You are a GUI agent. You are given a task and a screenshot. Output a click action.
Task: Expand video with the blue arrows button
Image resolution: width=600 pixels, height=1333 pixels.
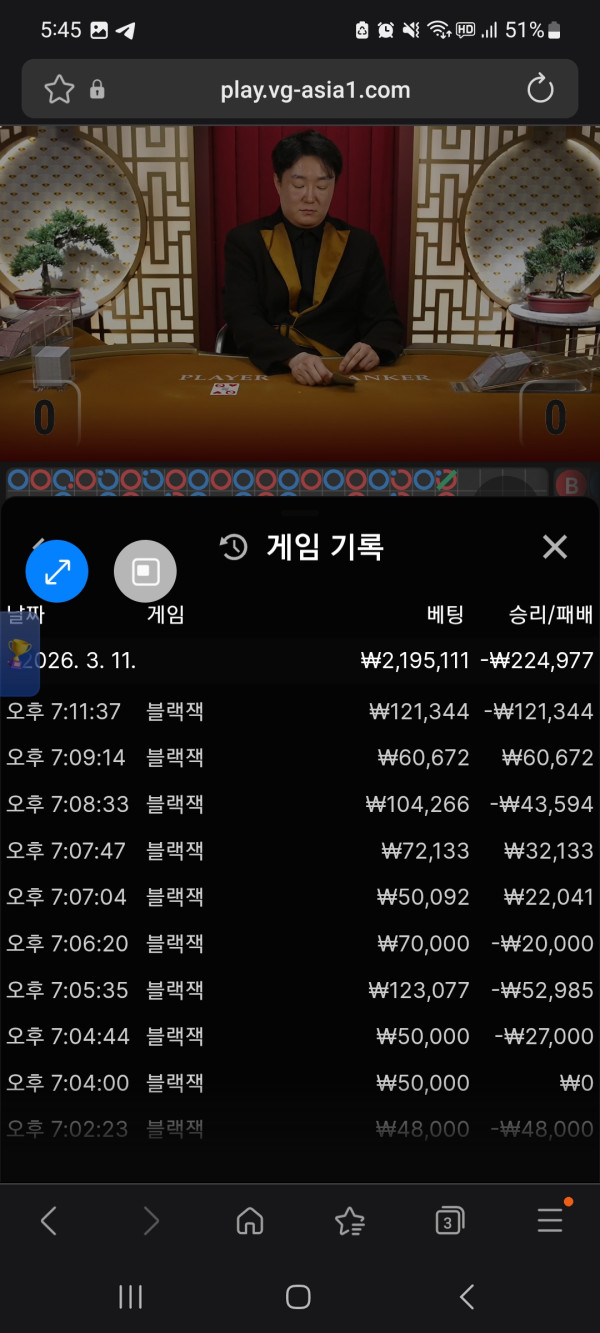tap(57, 571)
